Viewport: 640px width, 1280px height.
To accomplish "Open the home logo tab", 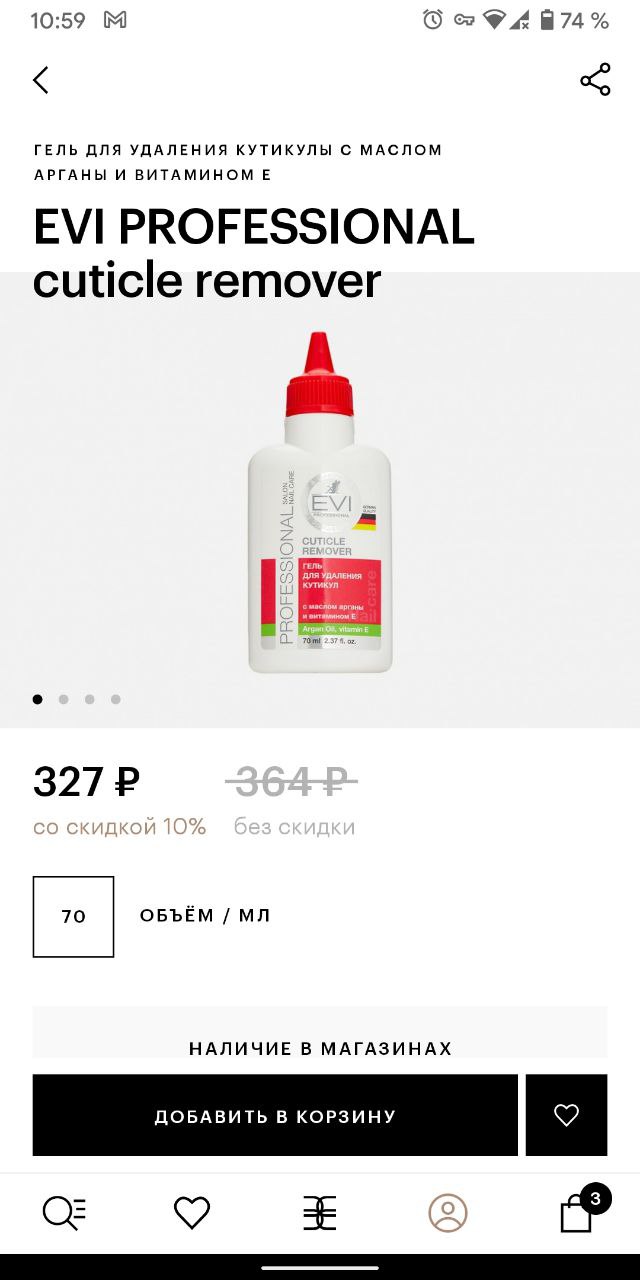I will 320,1213.
